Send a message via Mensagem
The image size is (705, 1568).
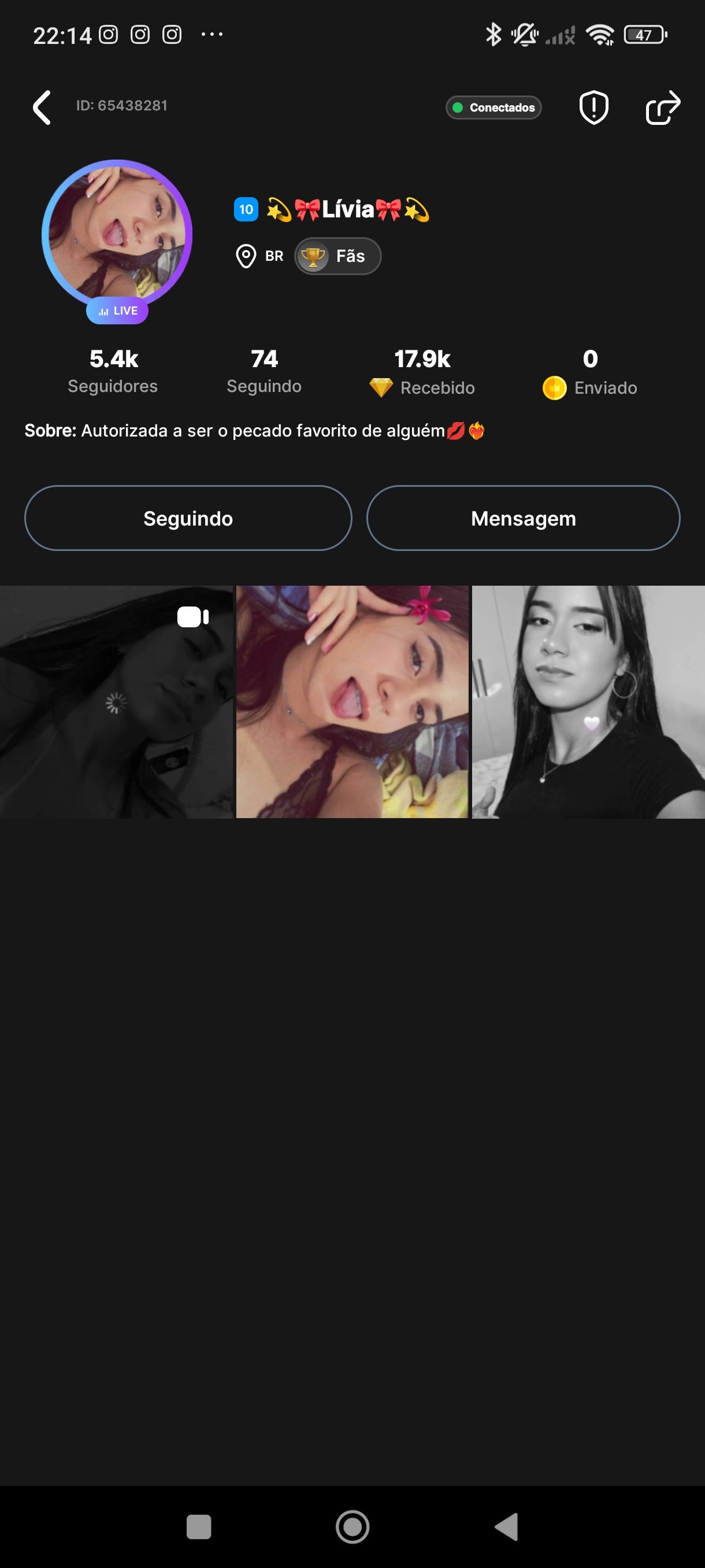pos(523,518)
